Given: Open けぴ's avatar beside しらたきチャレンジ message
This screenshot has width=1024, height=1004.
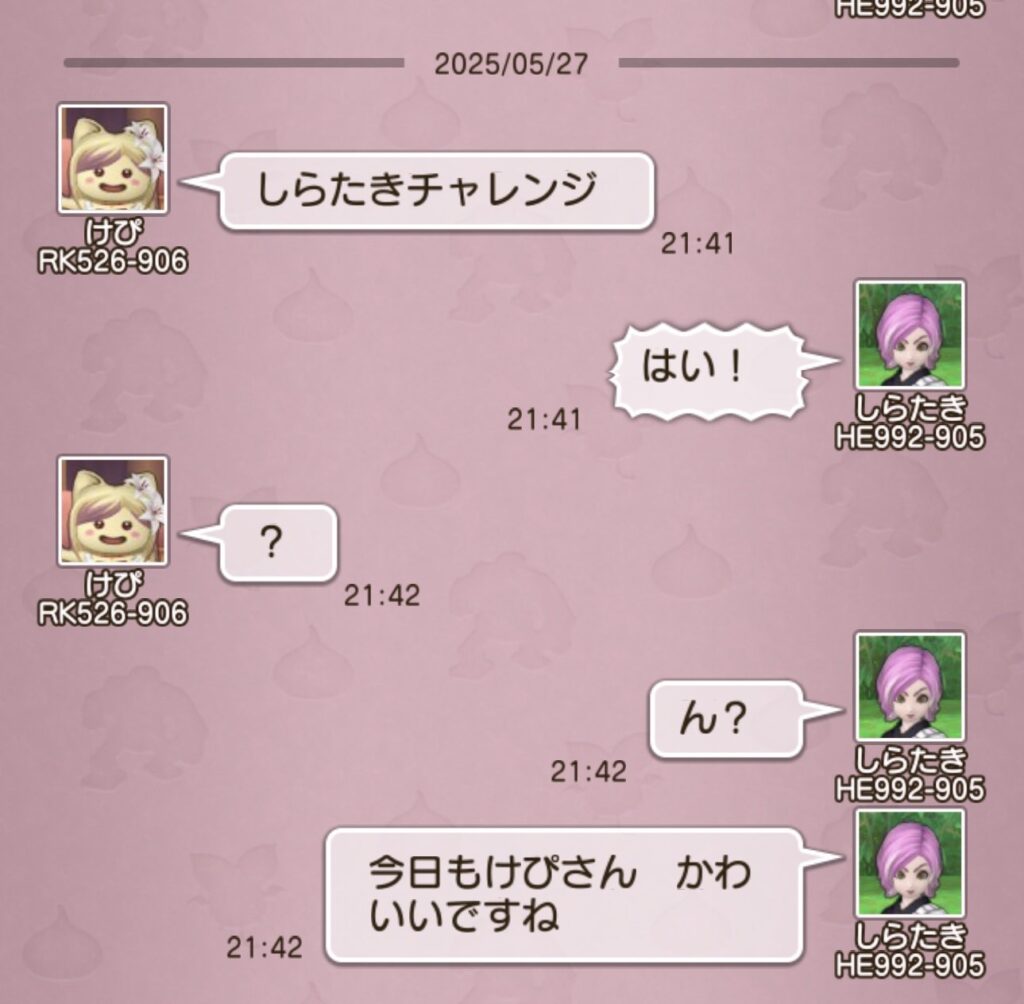Looking at the screenshot, I should coord(112,158).
